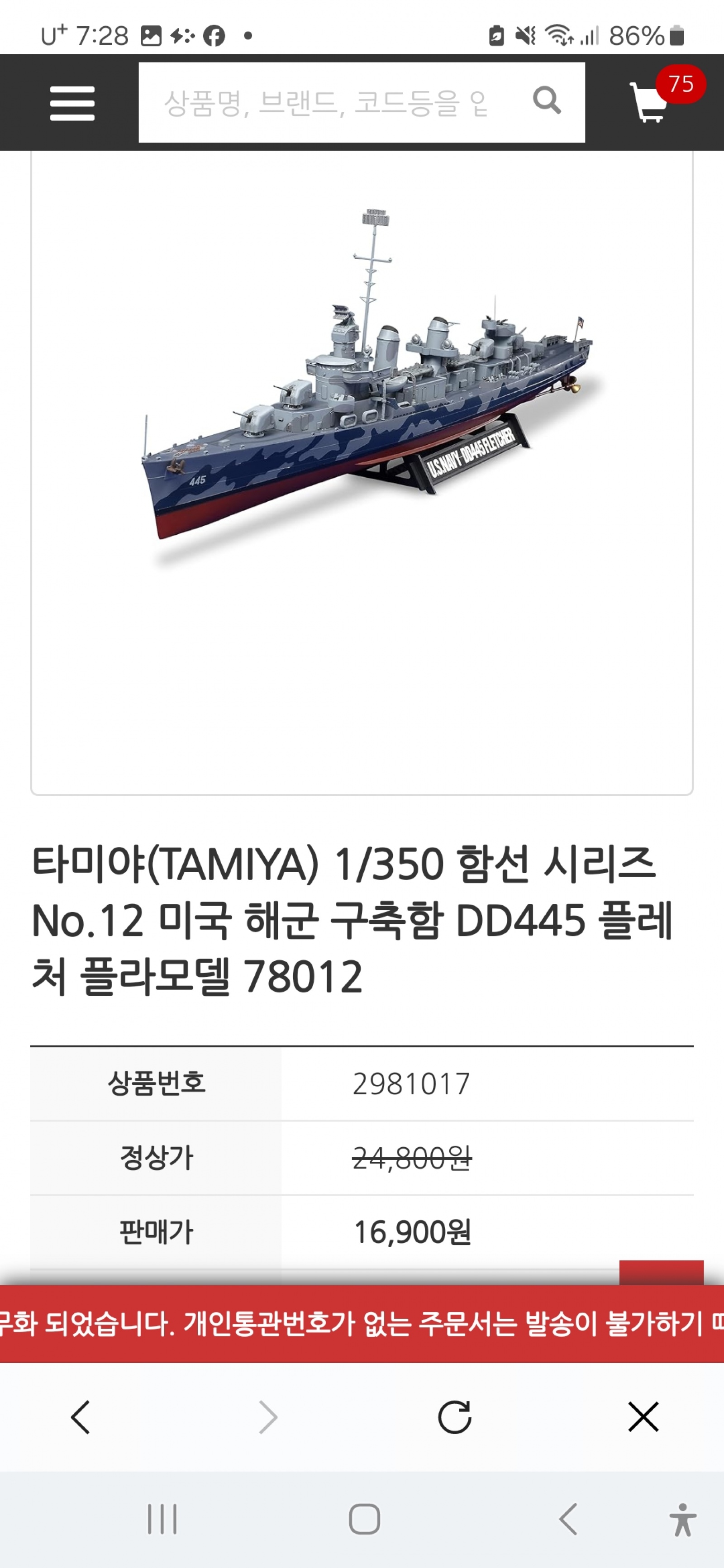Open the hamburger menu
The height and width of the screenshot is (1568, 724).
pyautogui.click(x=72, y=103)
